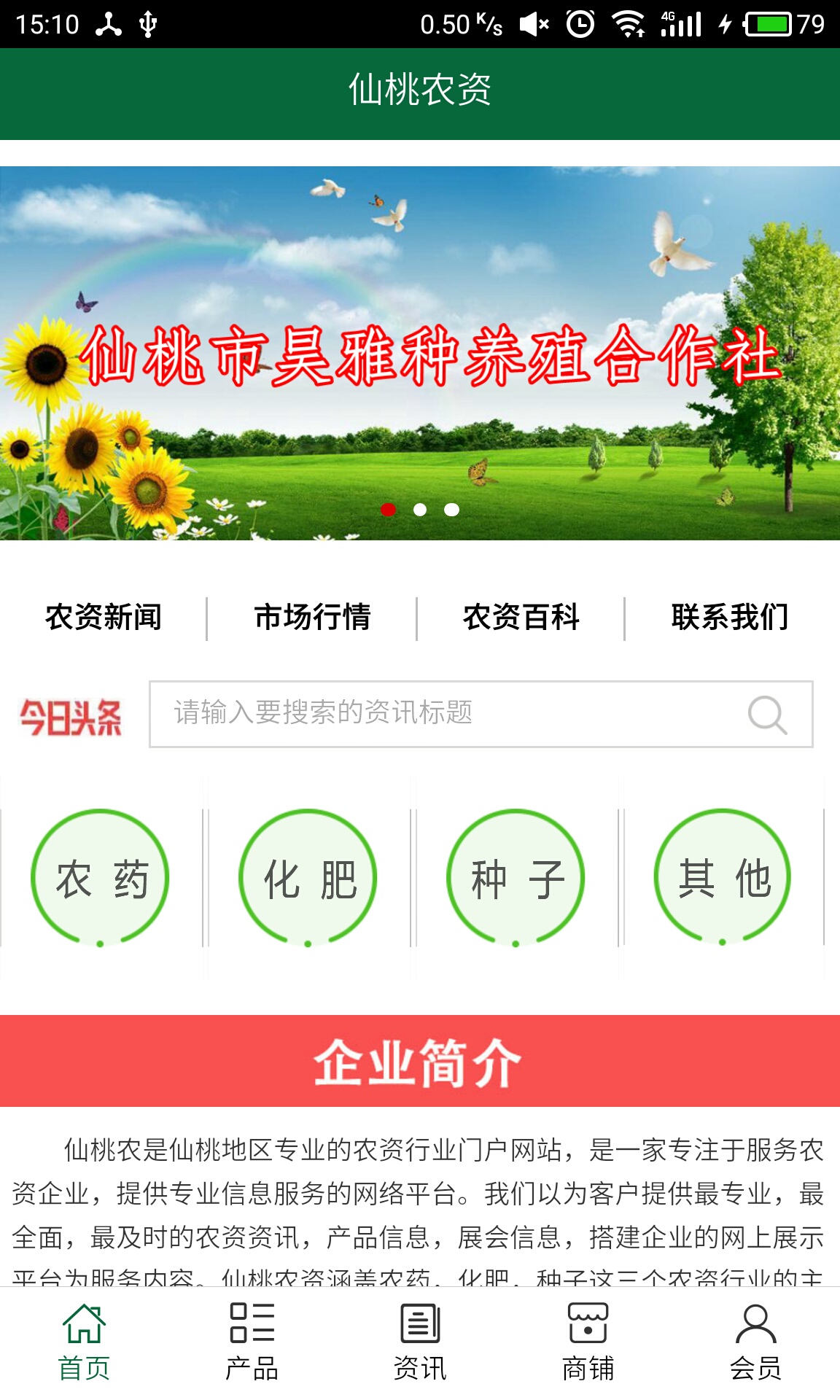
Task: Open the 市场行情 section
Action: 312,618
